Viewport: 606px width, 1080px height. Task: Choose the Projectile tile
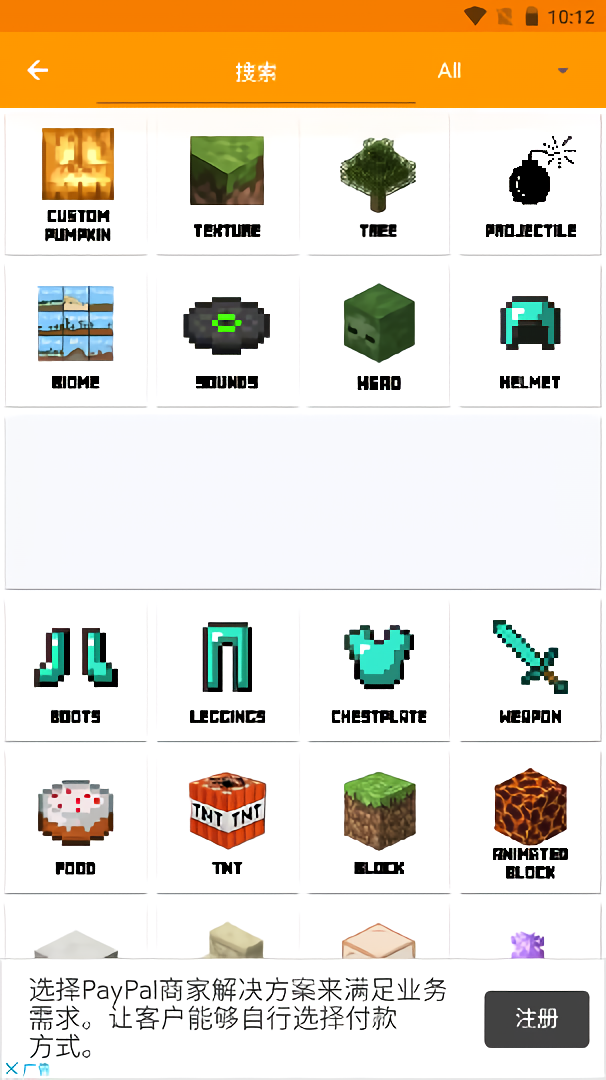(530, 184)
